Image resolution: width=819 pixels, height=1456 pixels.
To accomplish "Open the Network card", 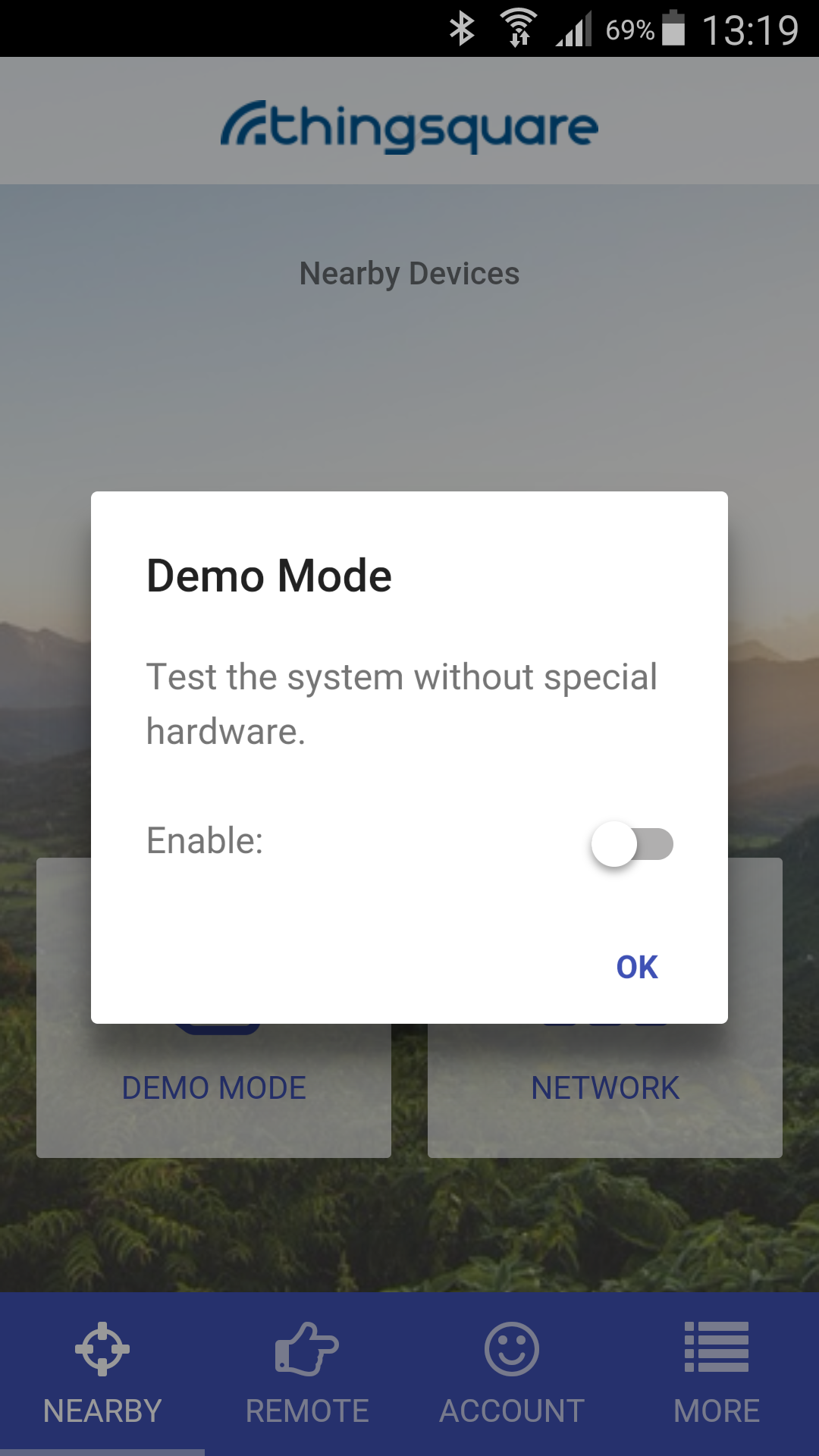I will point(605,1090).
